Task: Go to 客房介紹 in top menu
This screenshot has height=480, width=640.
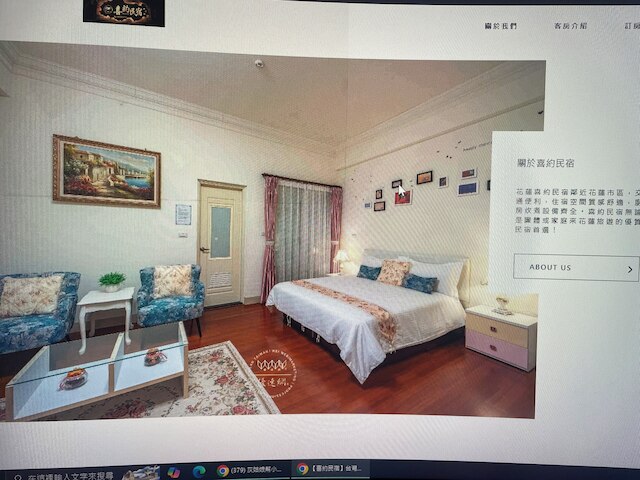Action: (x=570, y=26)
